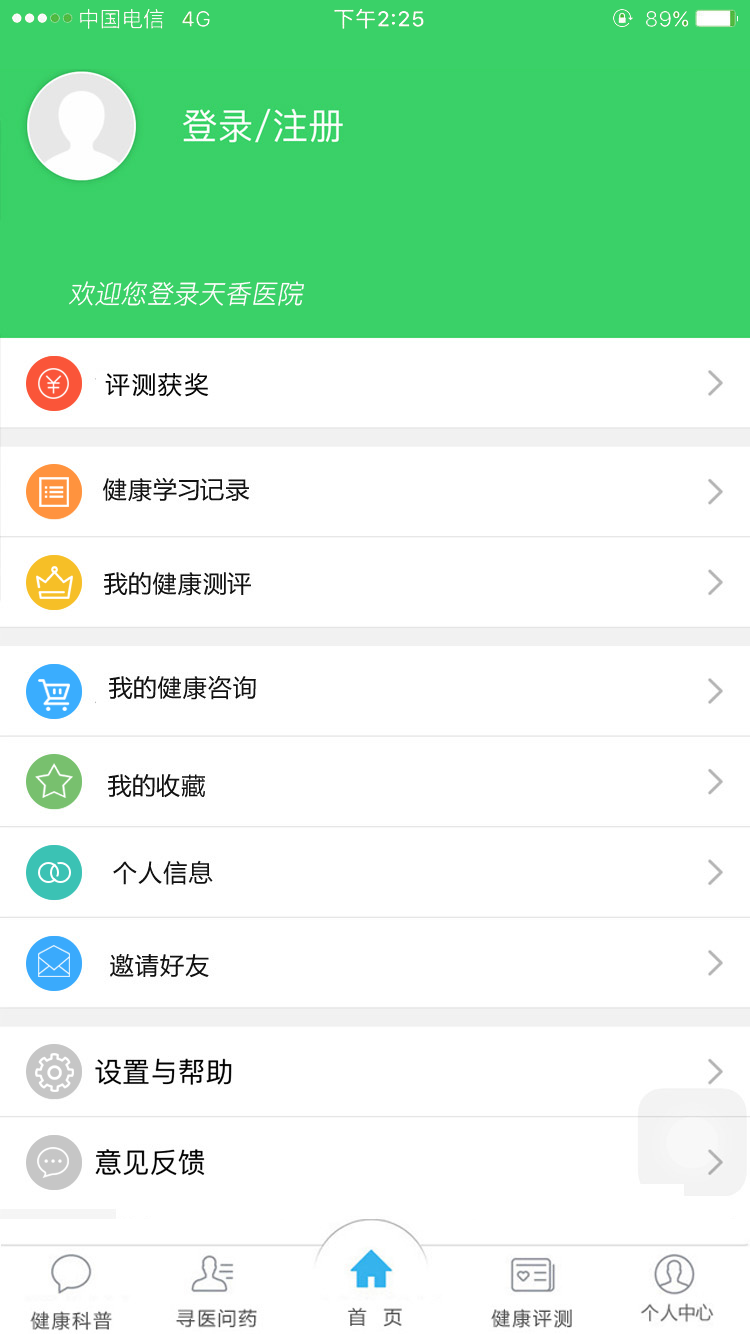Switch to 健康评测 tab

click(x=532, y=1291)
